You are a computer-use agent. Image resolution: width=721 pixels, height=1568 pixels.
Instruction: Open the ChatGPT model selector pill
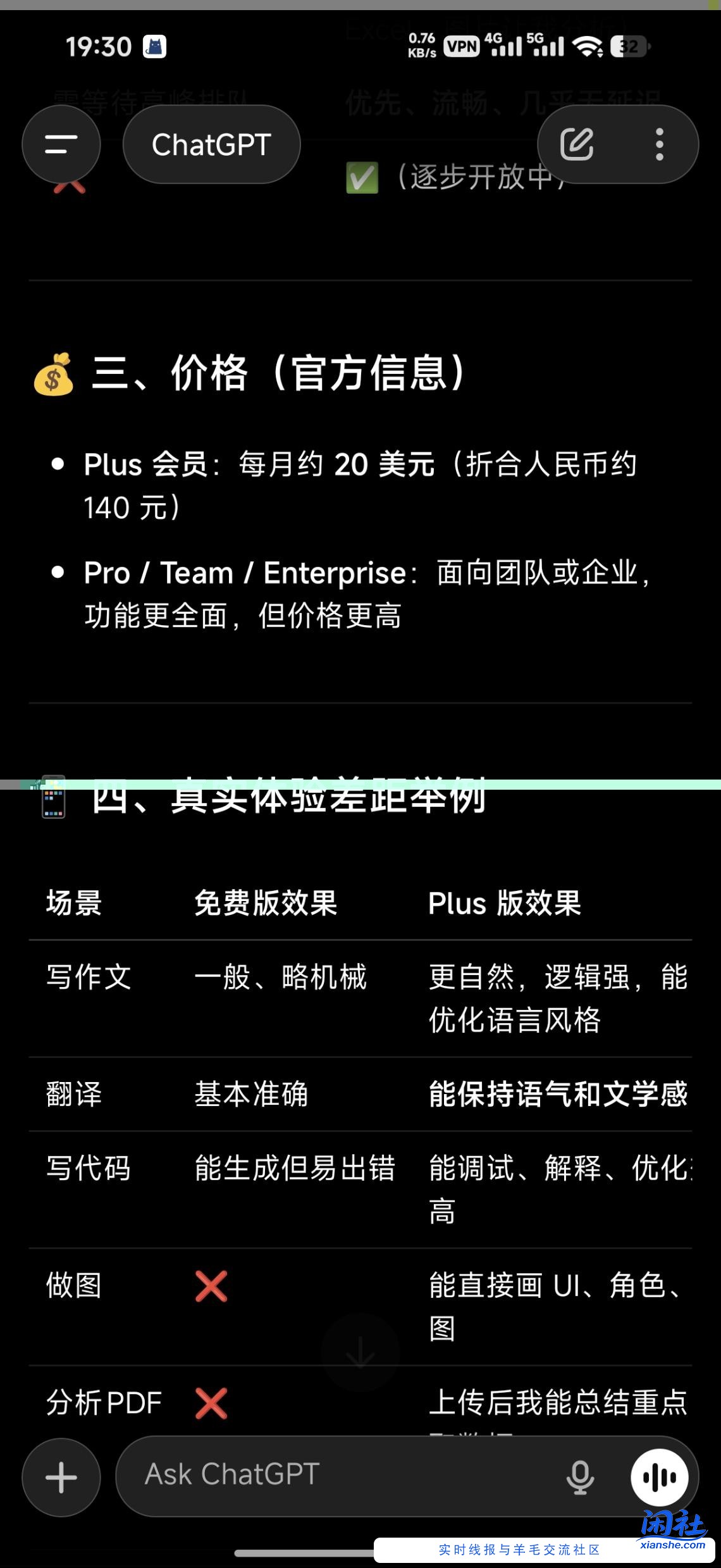point(211,144)
